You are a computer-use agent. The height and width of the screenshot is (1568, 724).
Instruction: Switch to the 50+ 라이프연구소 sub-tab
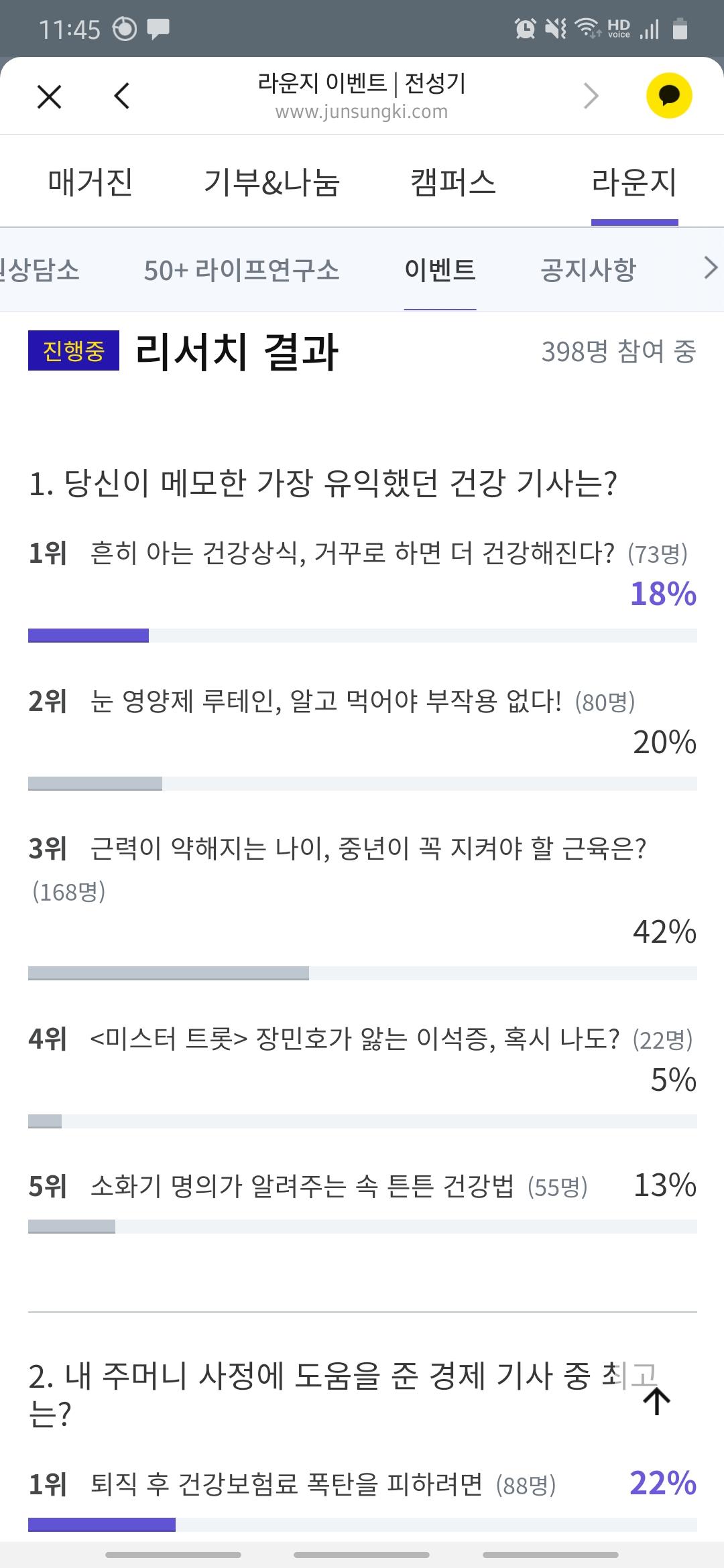tap(241, 270)
